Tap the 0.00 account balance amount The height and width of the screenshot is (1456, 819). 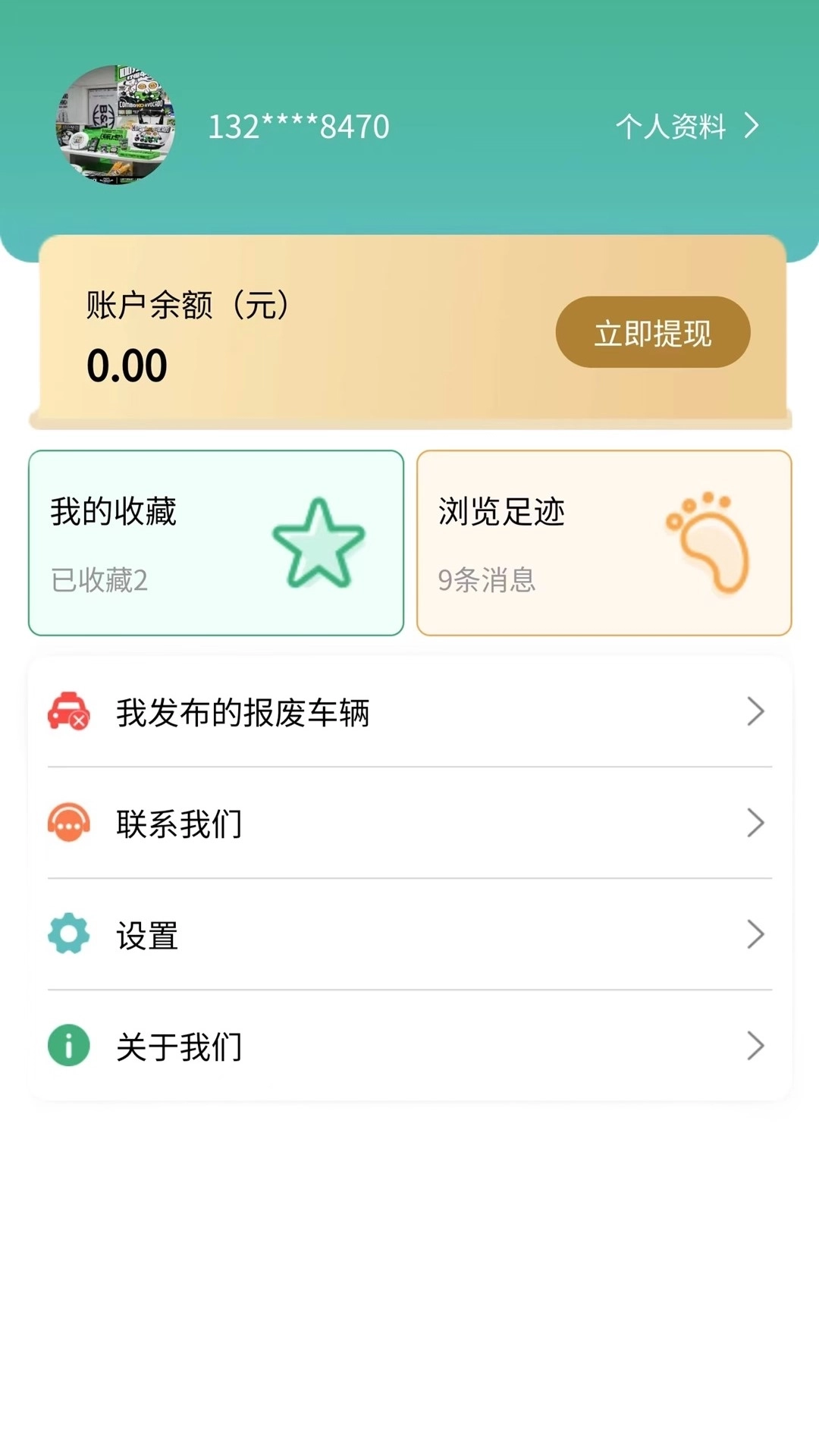click(127, 366)
